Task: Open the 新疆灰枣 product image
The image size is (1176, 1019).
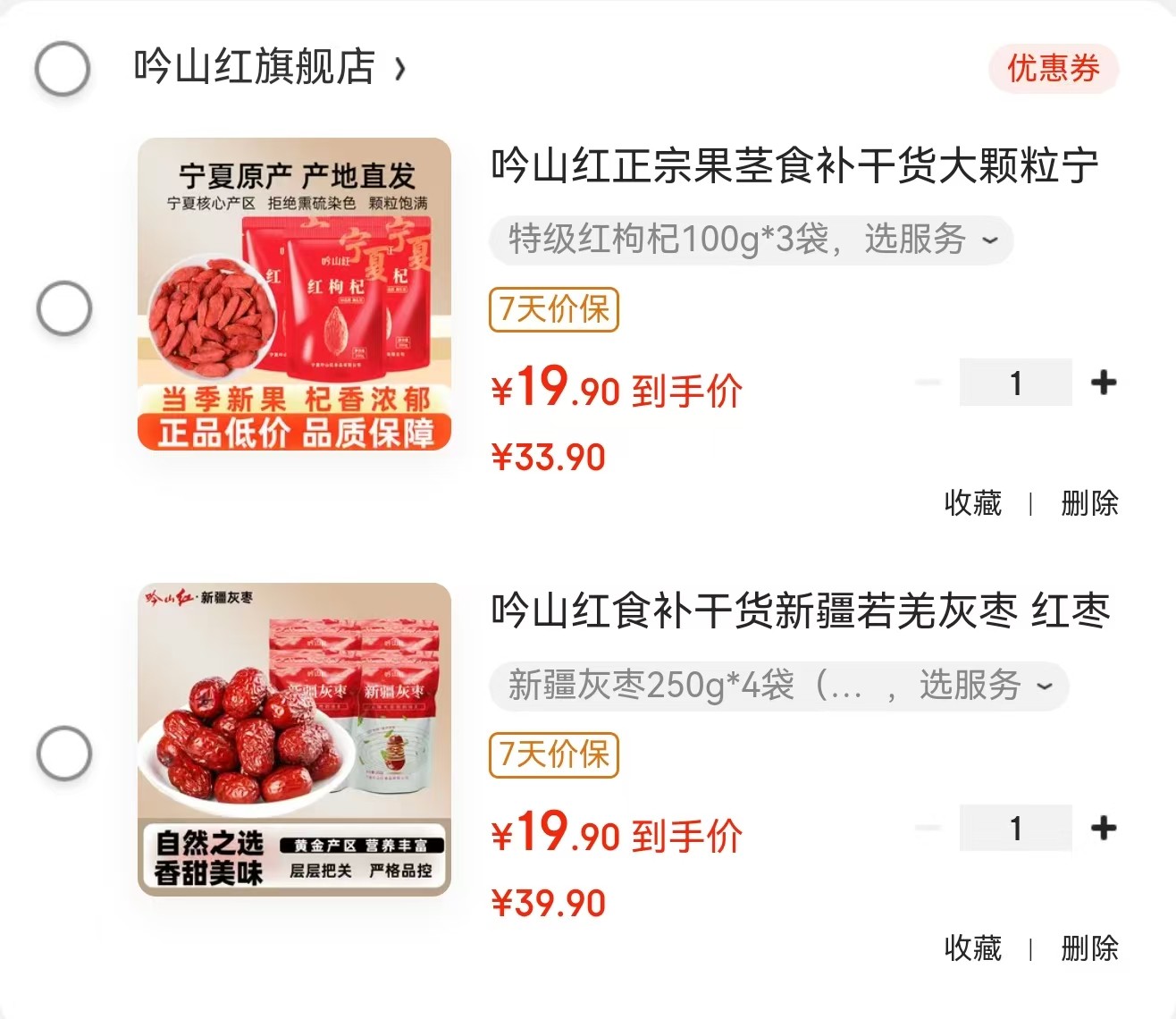Action: [x=294, y=739]
